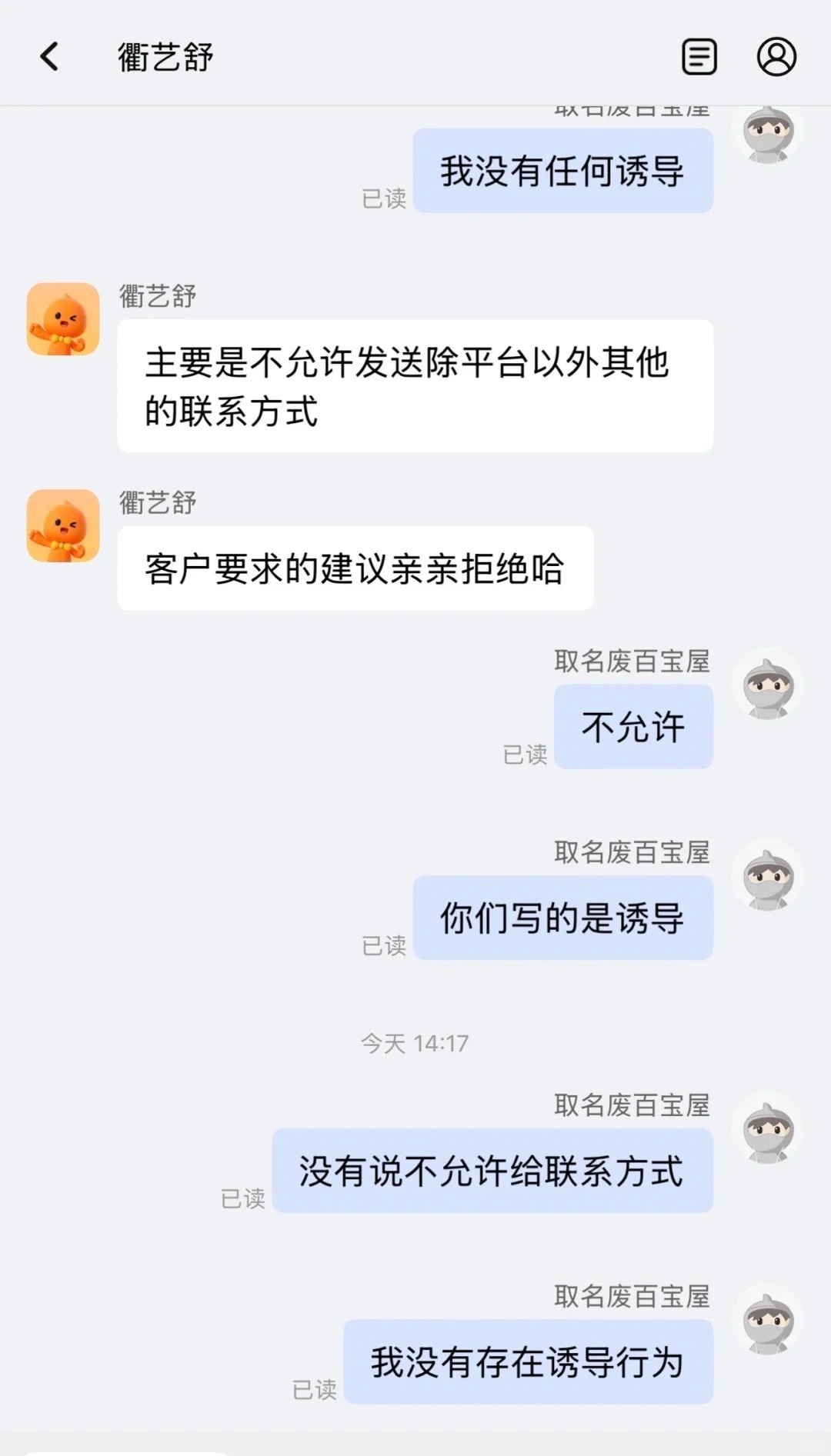This screenshot has width=831, height=1456.
Task: Go back from the 衢艺舒 chat
Action: [x=50, y=57]
